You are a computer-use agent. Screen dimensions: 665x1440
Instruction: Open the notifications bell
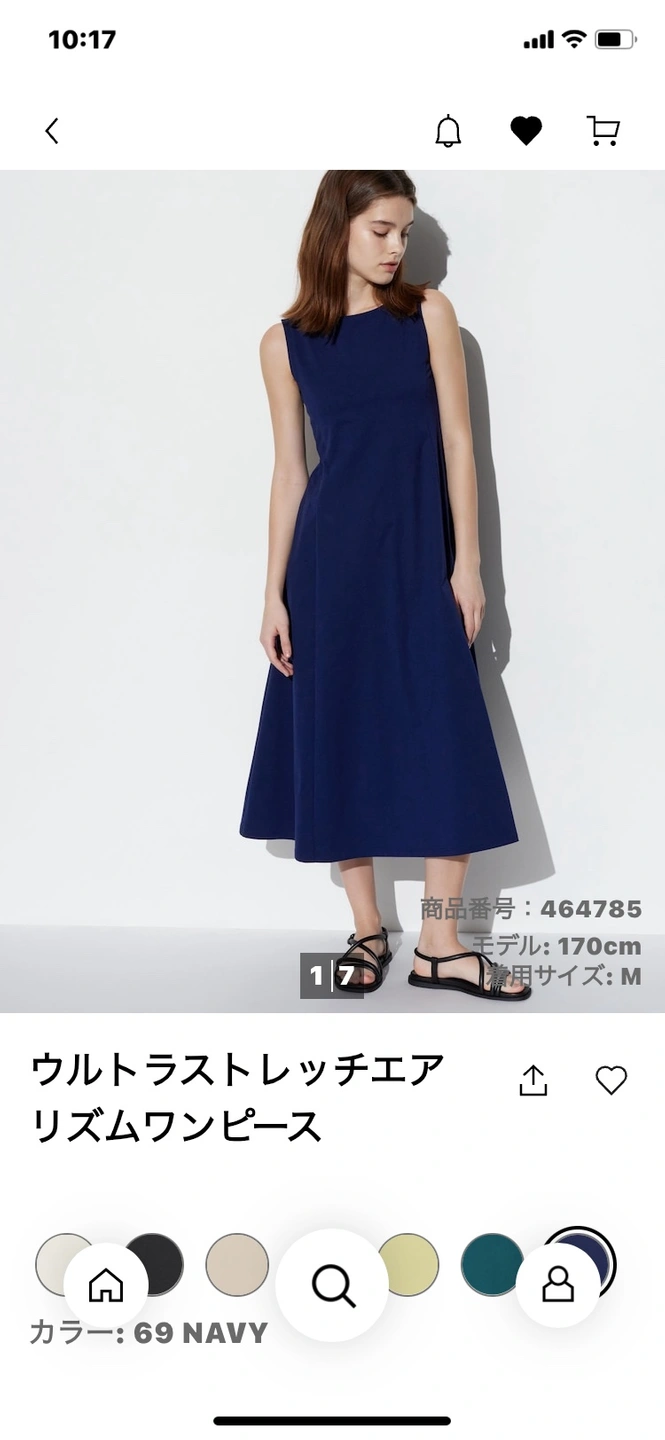(x=448, y=131)
